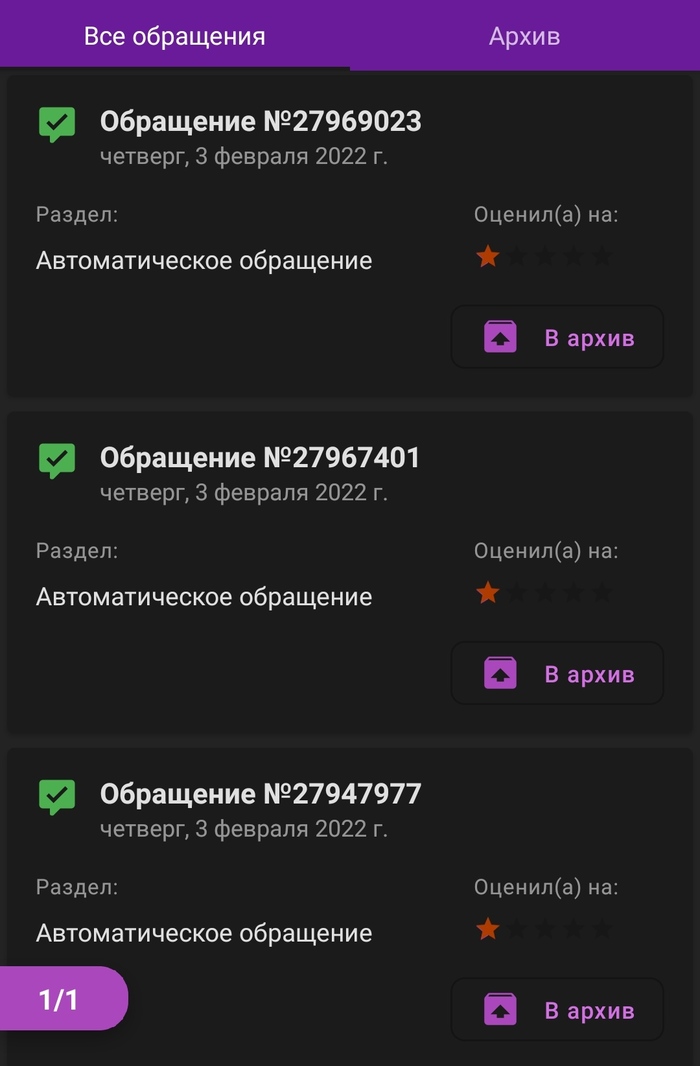Move Обращение №27967401 to archive
700x1066 pixels.
[557, 674]
